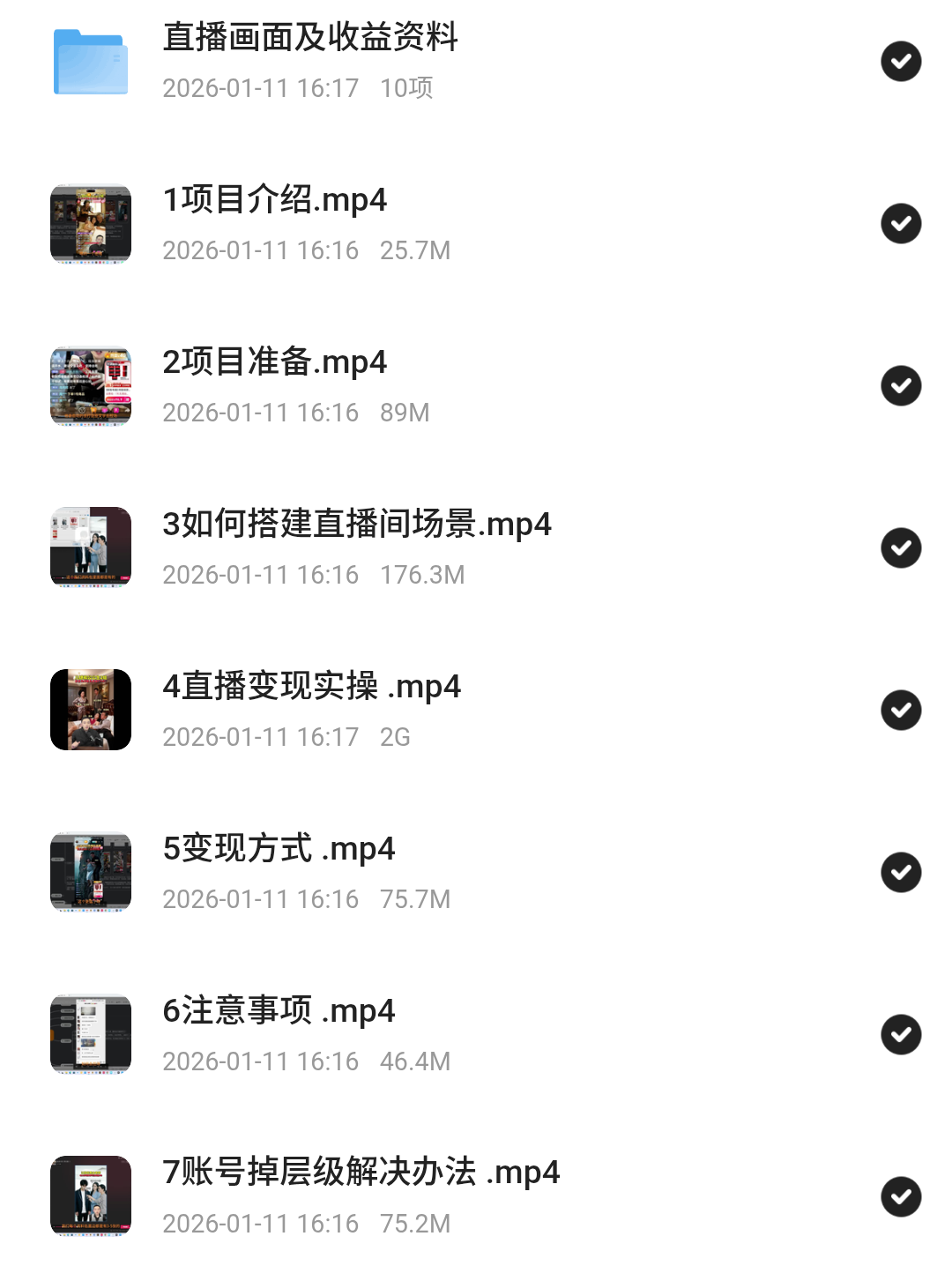The height and width of the screenshot is (1266, 952).
Task: Open the 2项目准备.mp4 video
Action: pos(275,363)
